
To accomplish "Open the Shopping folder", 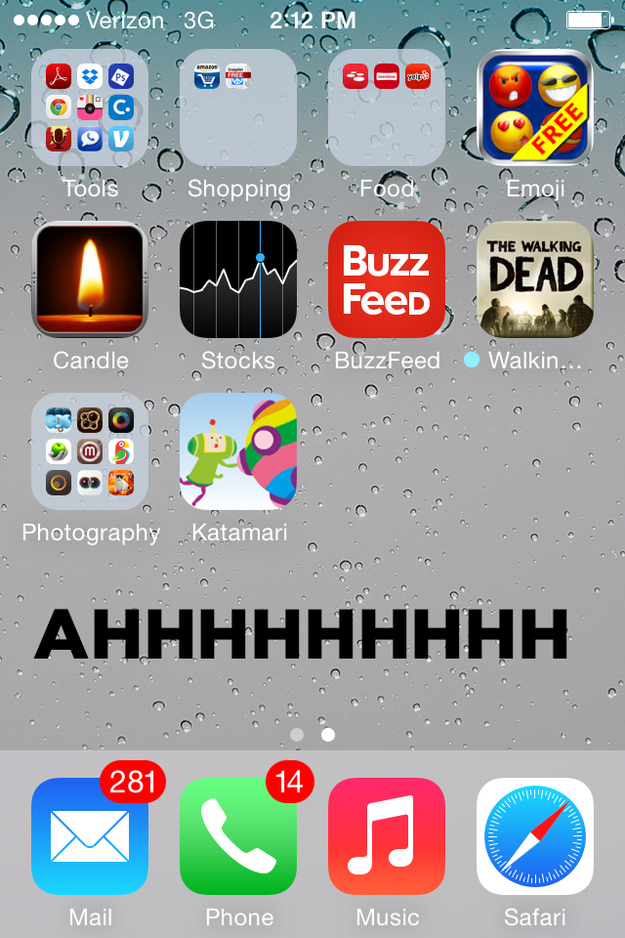I will click(x=238, y=107).
